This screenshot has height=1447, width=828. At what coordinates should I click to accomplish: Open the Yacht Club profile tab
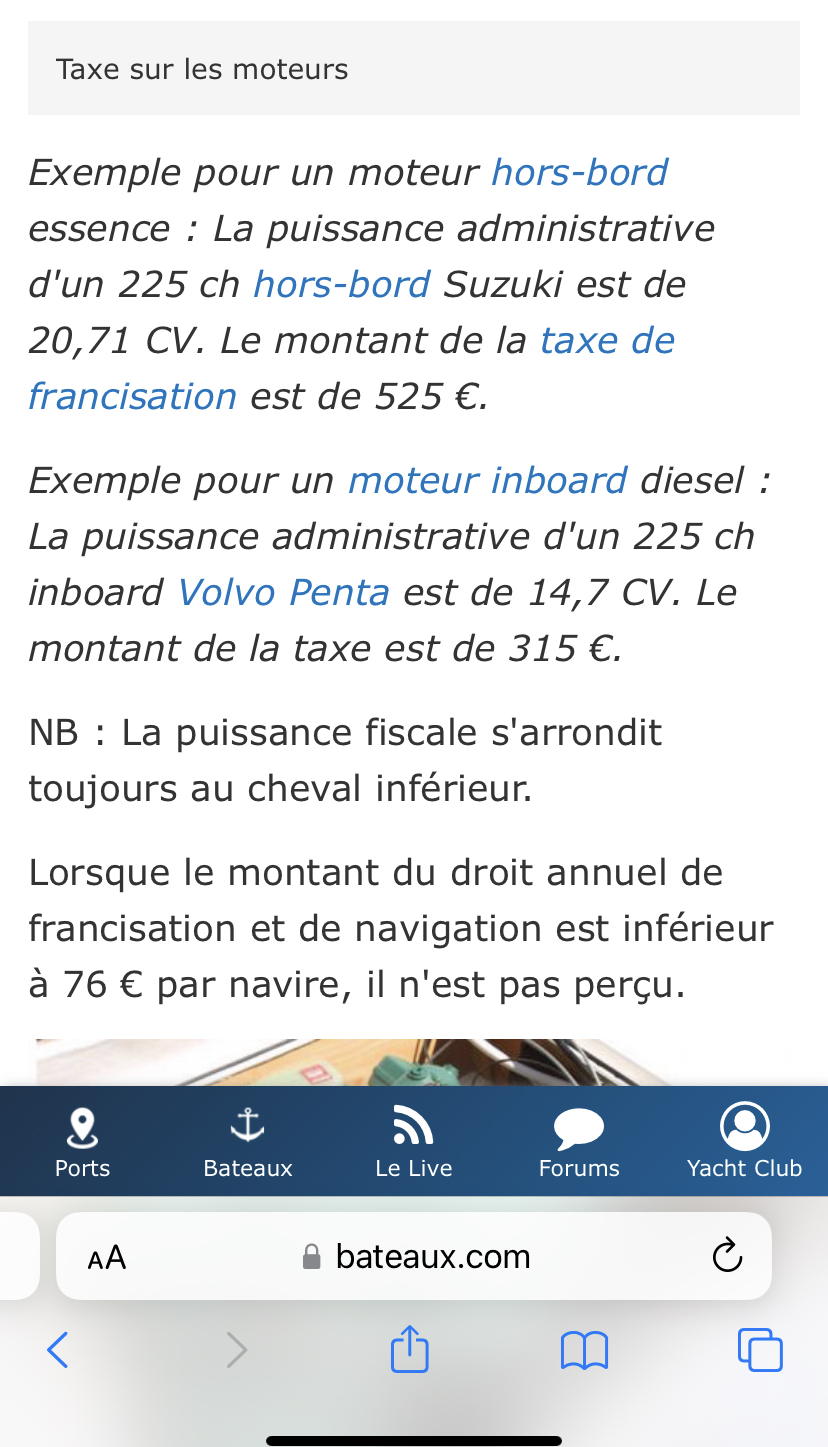(x=744, y=1143)
